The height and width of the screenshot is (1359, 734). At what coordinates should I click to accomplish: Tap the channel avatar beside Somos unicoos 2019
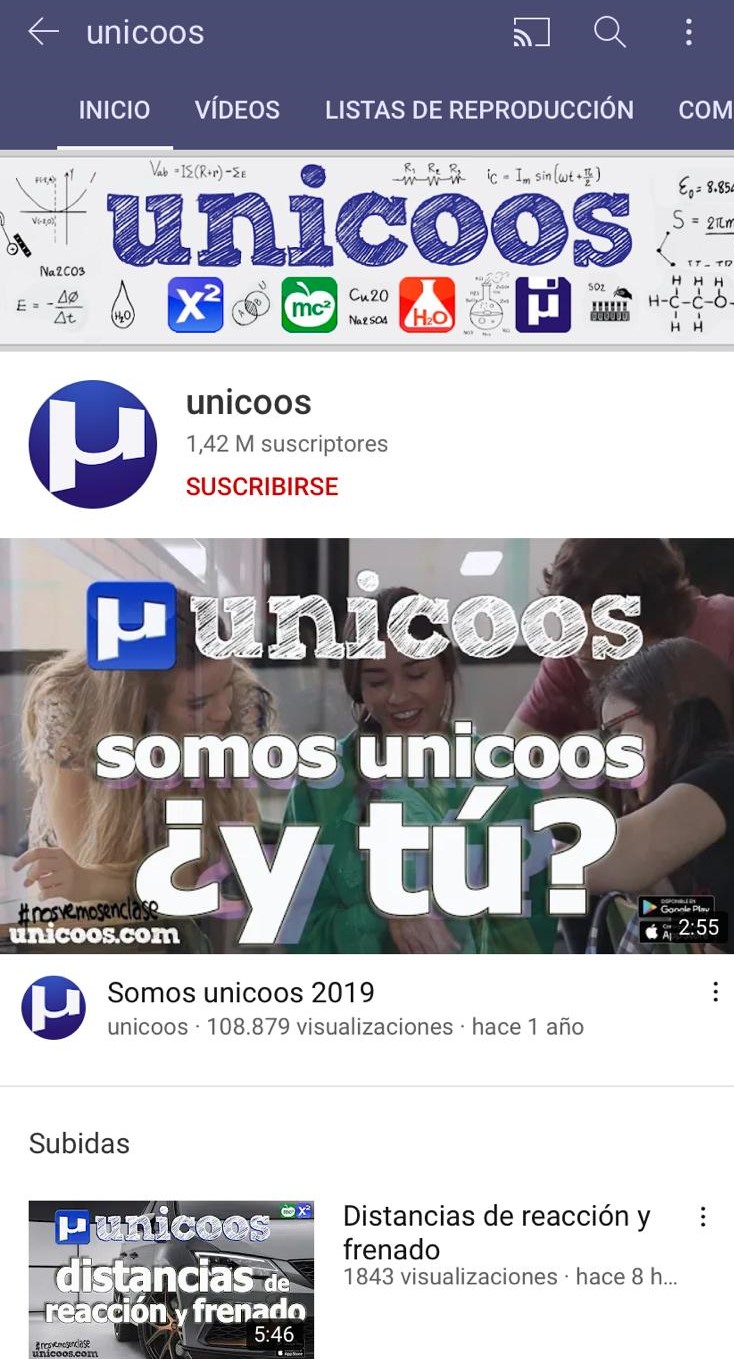coord(53,1007)
